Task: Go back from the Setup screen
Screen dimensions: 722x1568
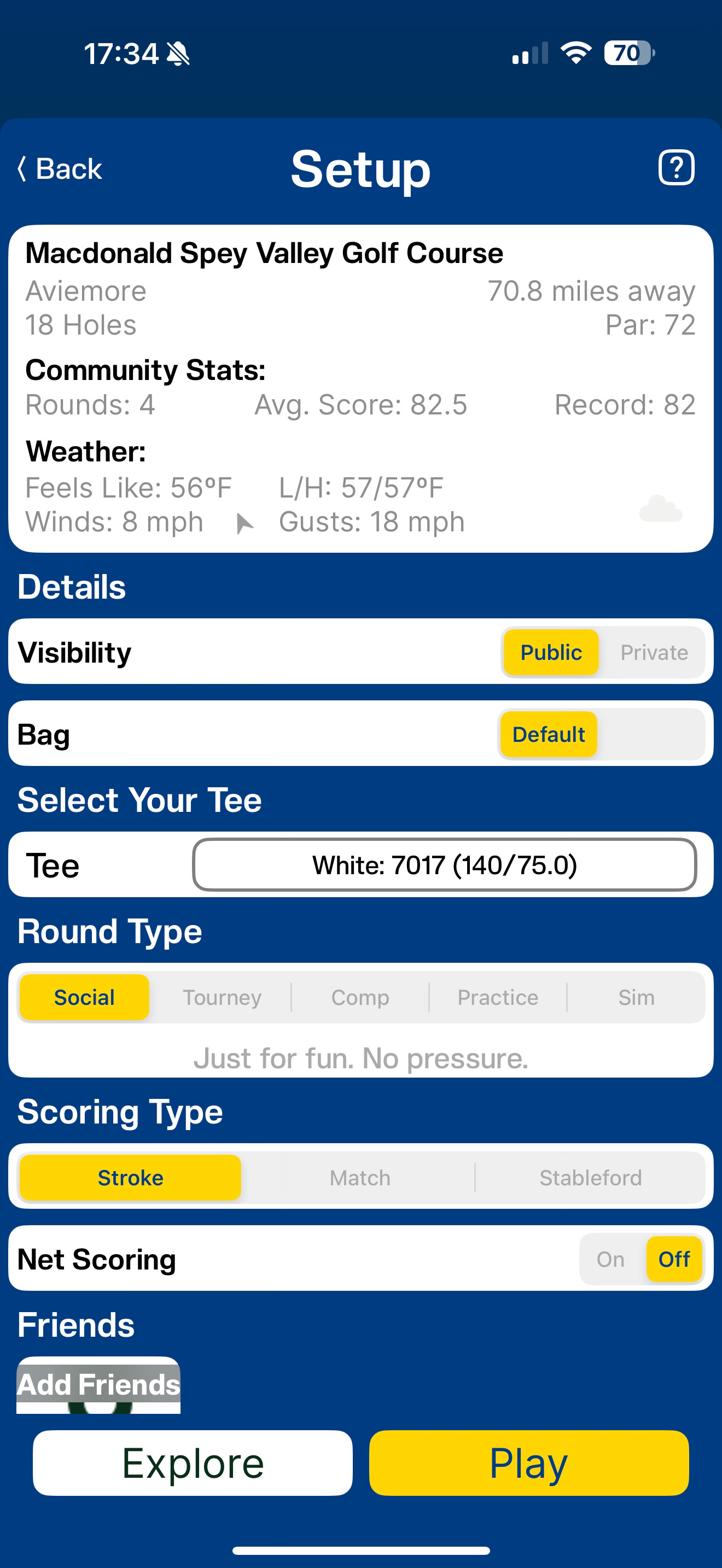Action: (x=60, y=168)
